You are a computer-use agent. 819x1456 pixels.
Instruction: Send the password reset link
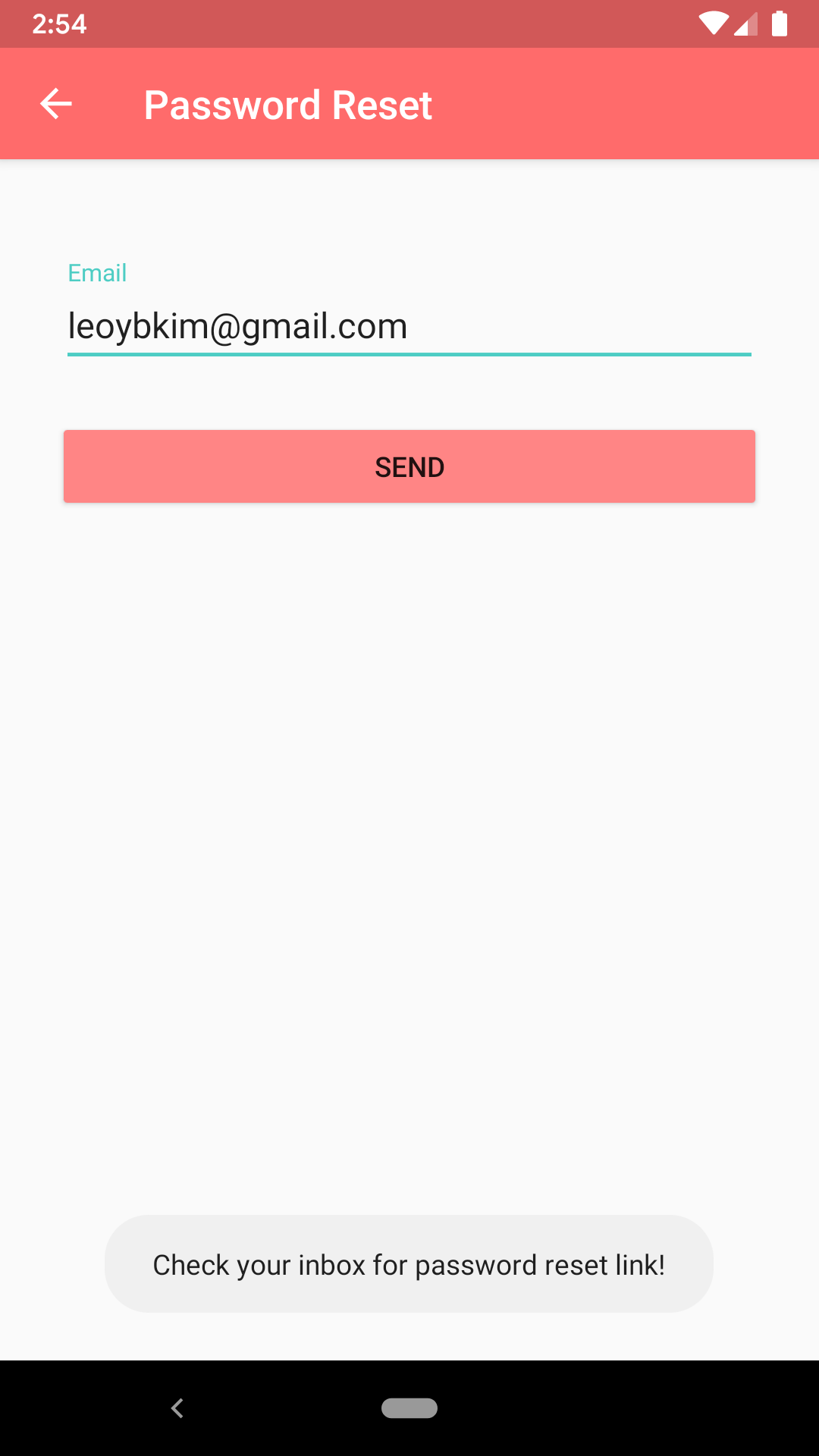[409, 466]
